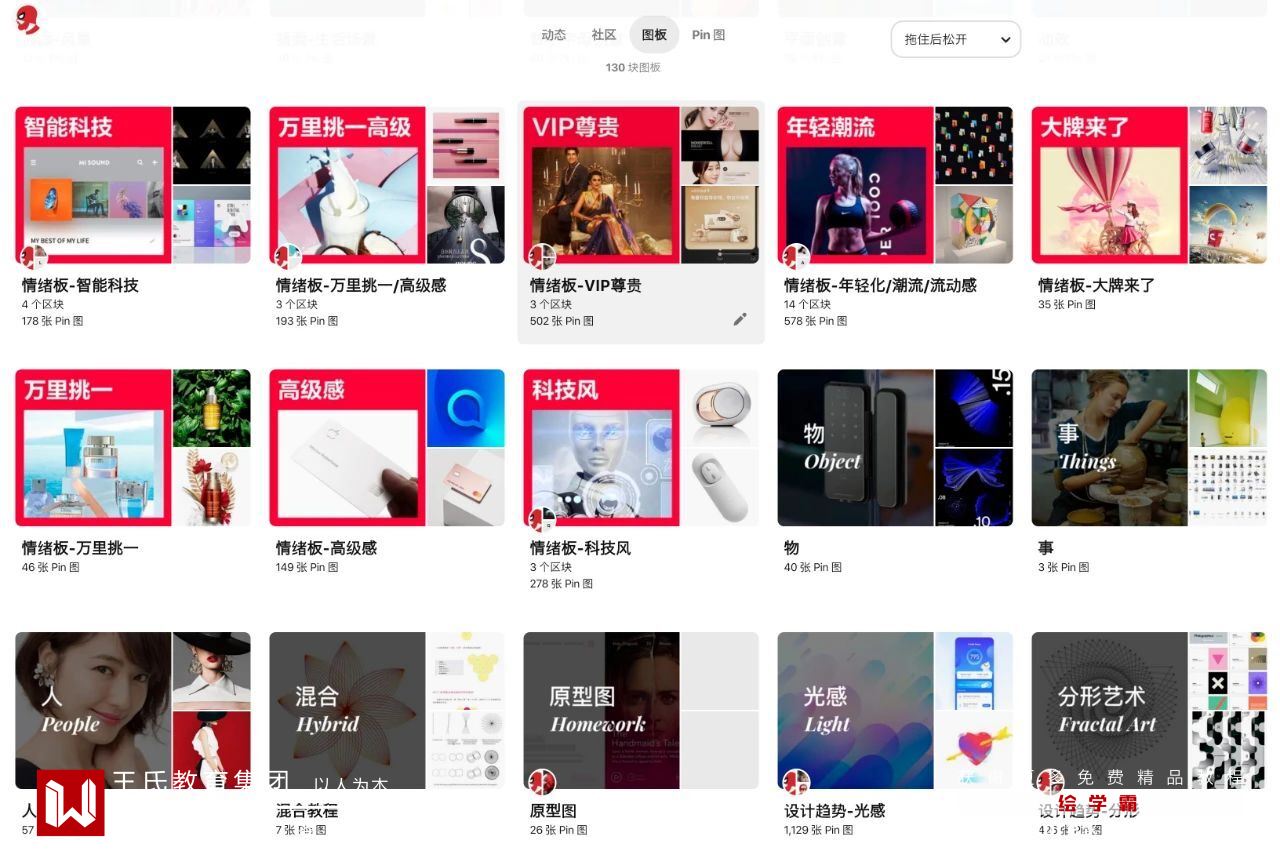
Task: Open the 情绪板-万里挑一 board
Action: click(x=132, y=448)
